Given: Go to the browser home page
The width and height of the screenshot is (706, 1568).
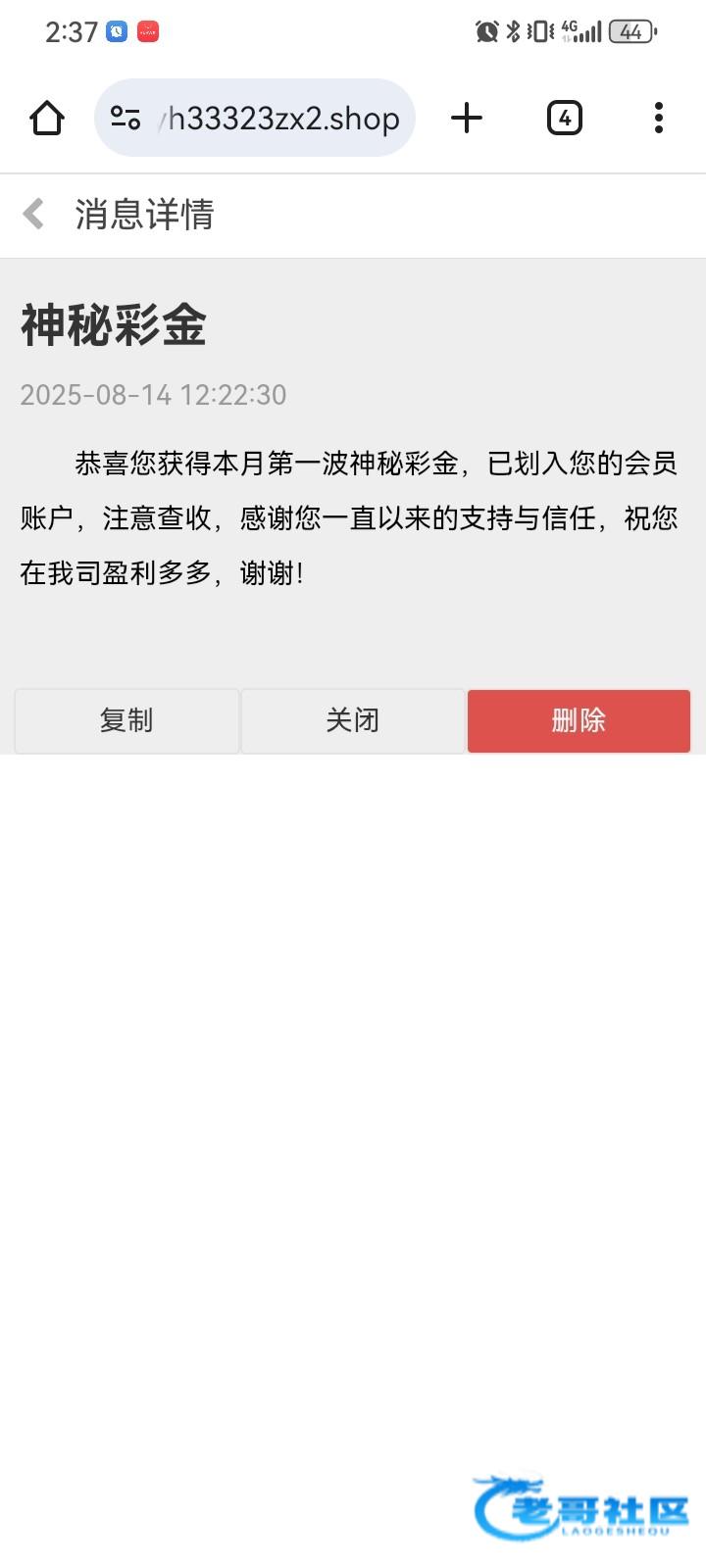Looking at the screenshot, I should tap(47, 119).
